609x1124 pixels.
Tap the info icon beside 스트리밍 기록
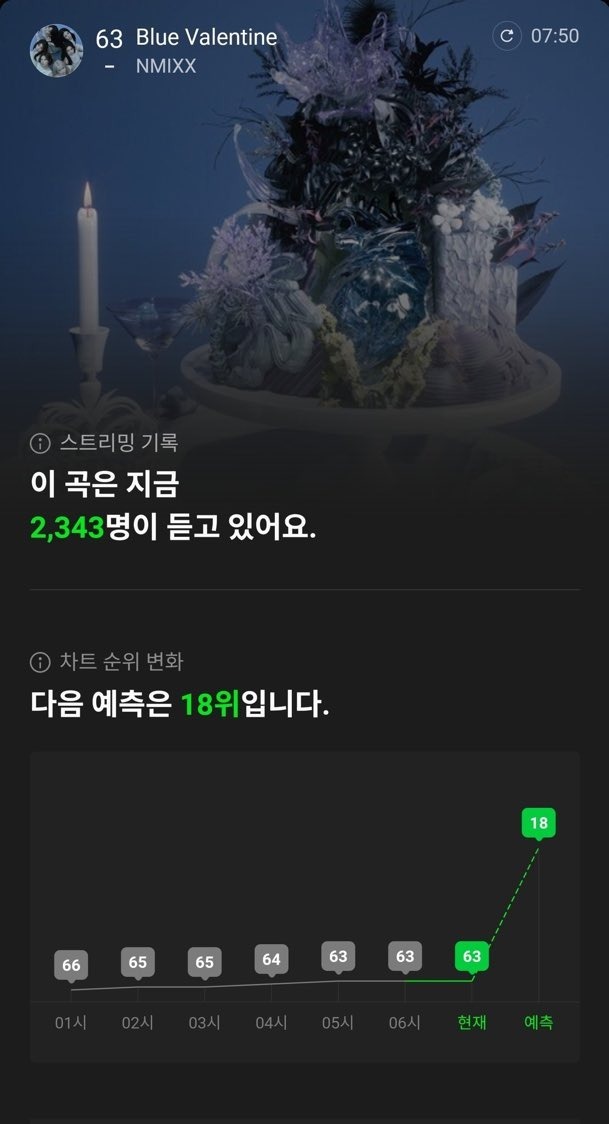pos(40,442)
